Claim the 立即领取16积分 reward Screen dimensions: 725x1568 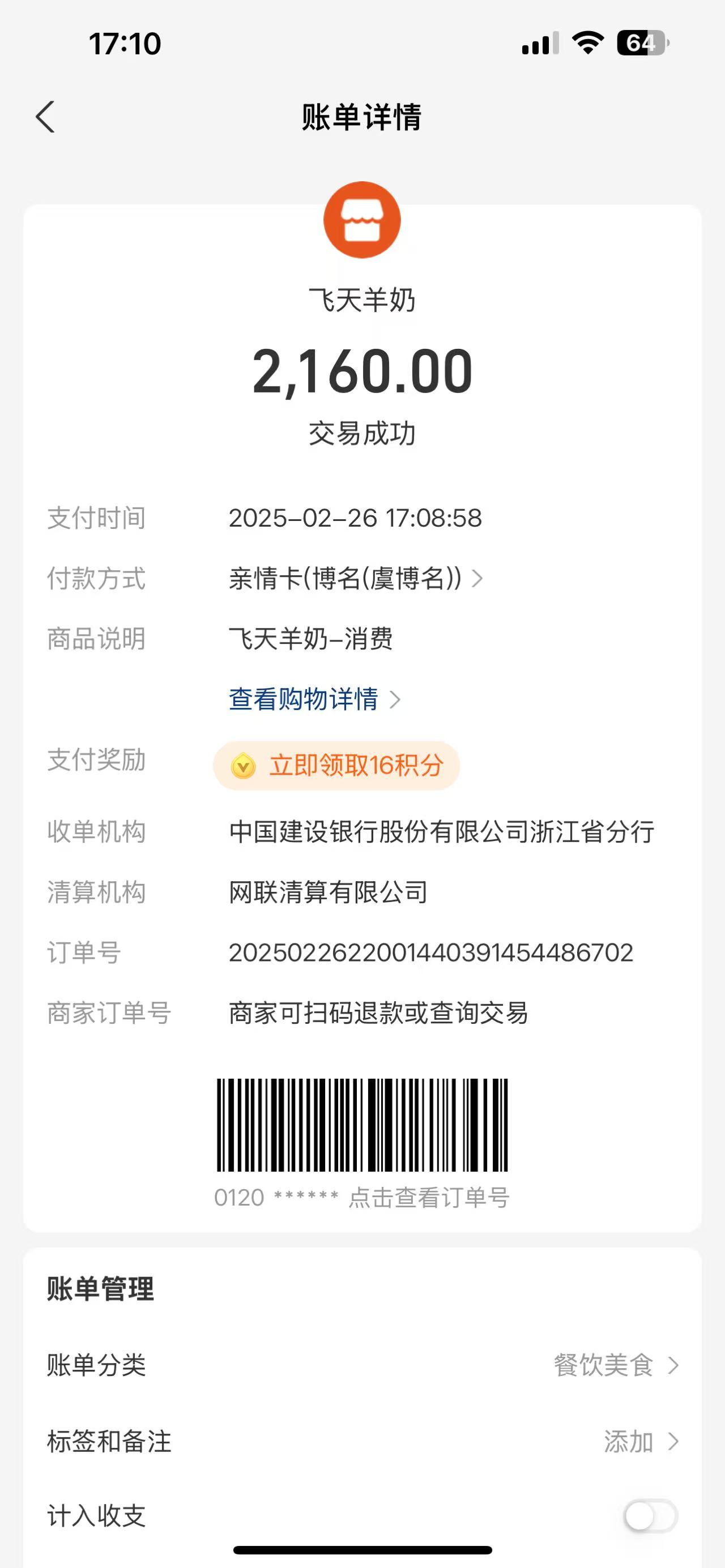point(336,766)
